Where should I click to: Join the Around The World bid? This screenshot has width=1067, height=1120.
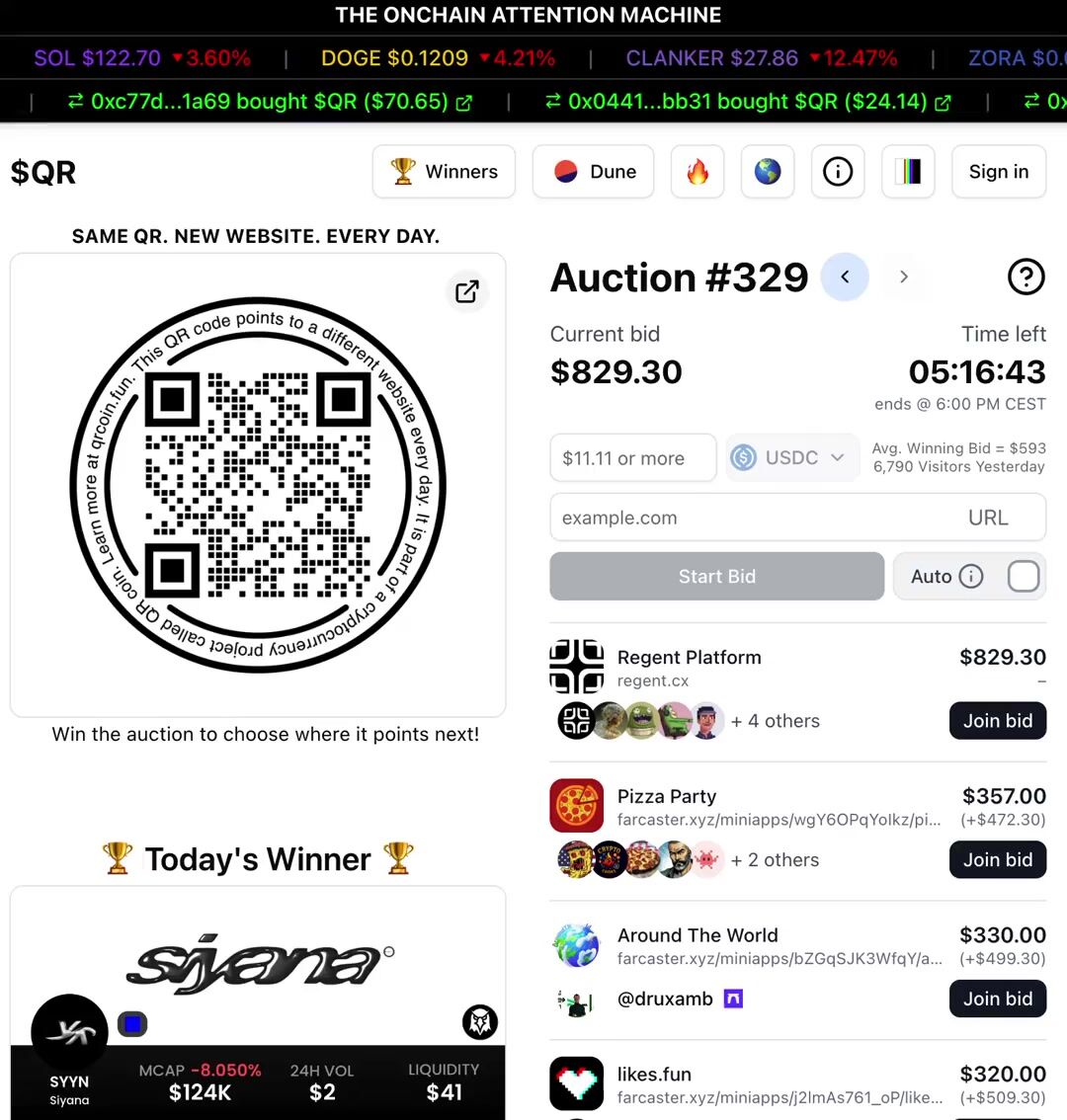point(997,1000)
